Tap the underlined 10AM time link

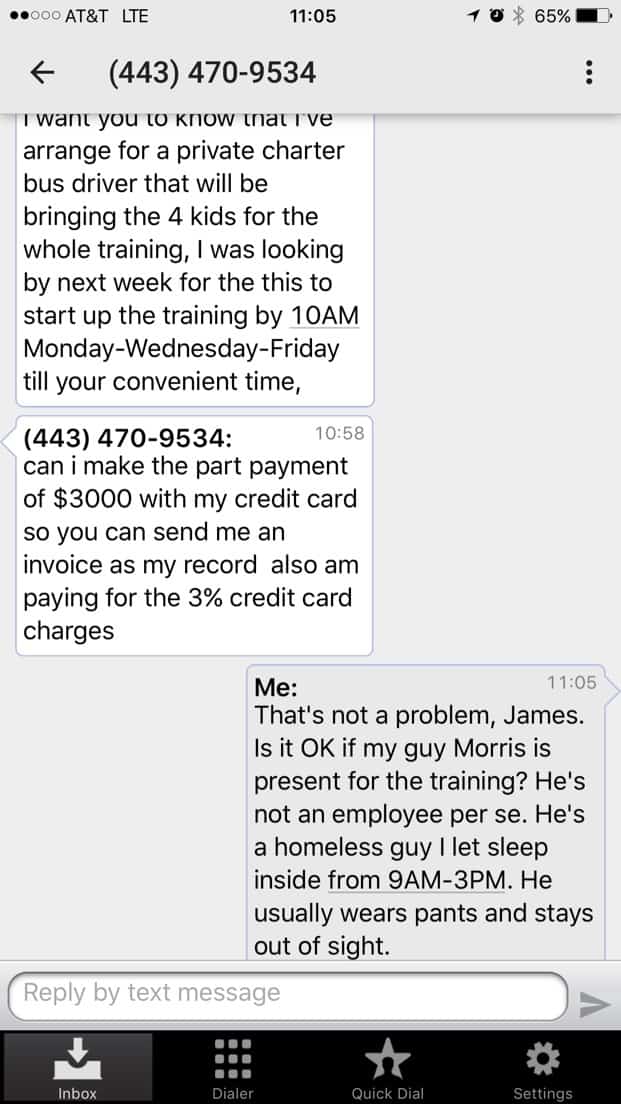point(325,316)
